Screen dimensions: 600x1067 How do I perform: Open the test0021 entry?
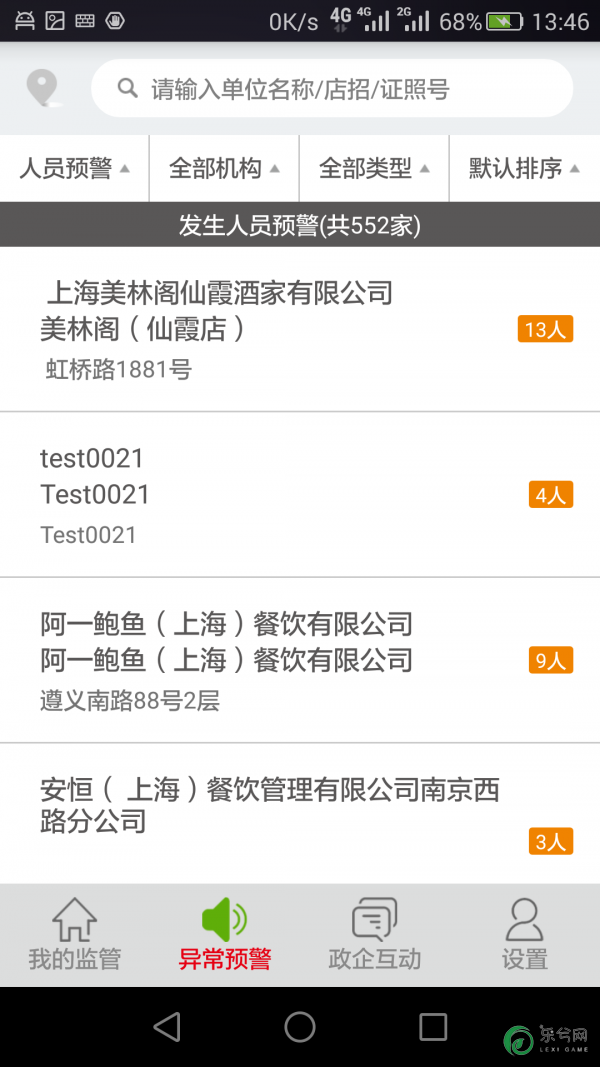point(300,495)
